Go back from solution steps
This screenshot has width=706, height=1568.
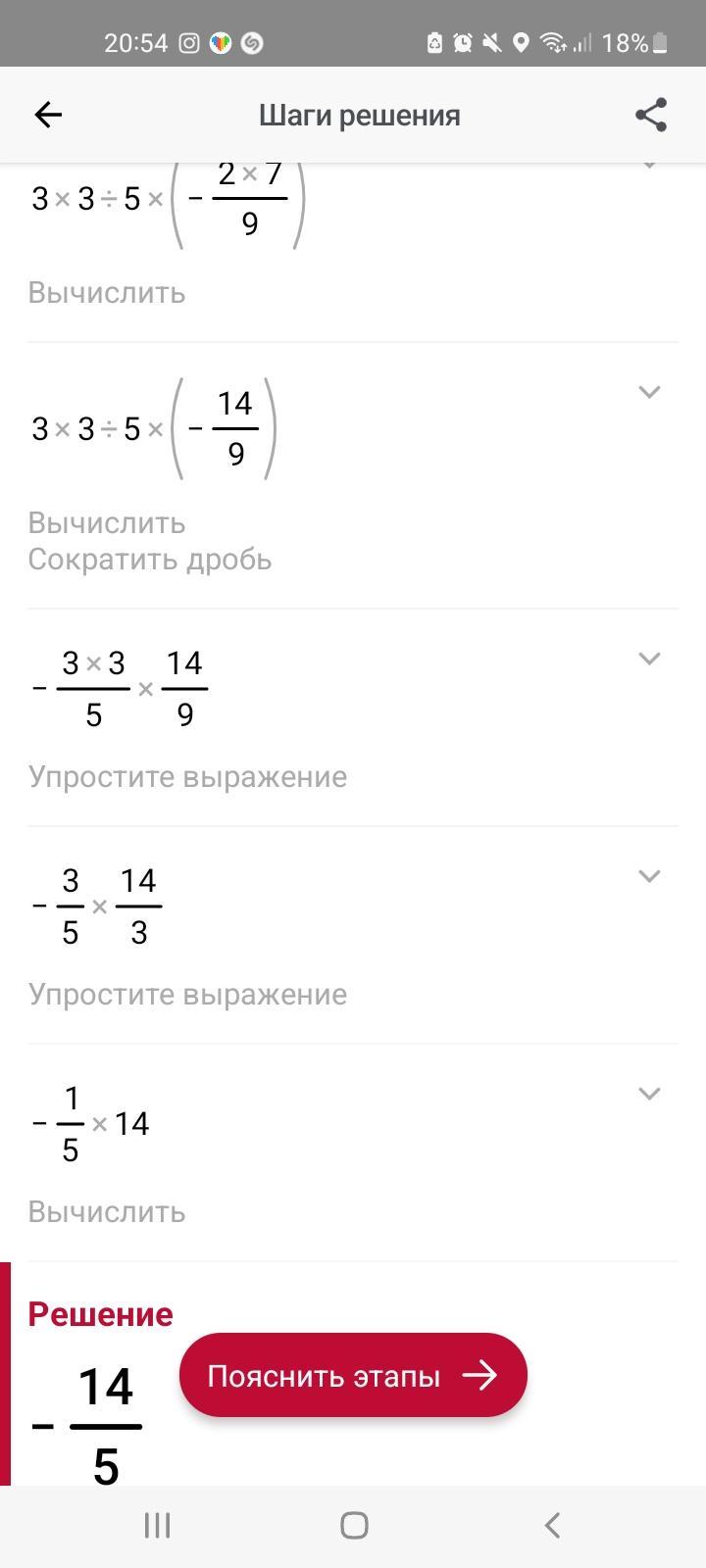48,115
